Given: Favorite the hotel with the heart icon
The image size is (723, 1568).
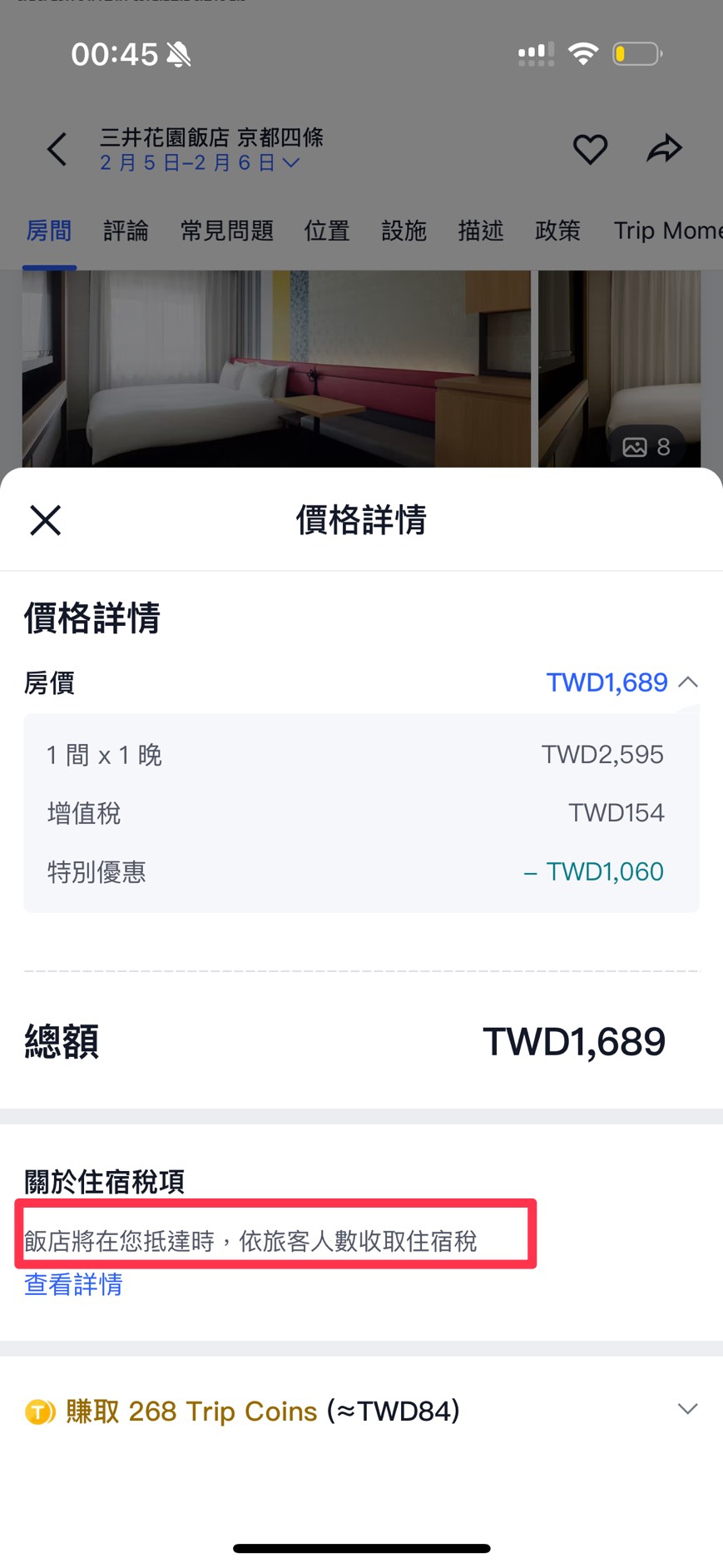Looking at the screenshot, I should [591, 149].
